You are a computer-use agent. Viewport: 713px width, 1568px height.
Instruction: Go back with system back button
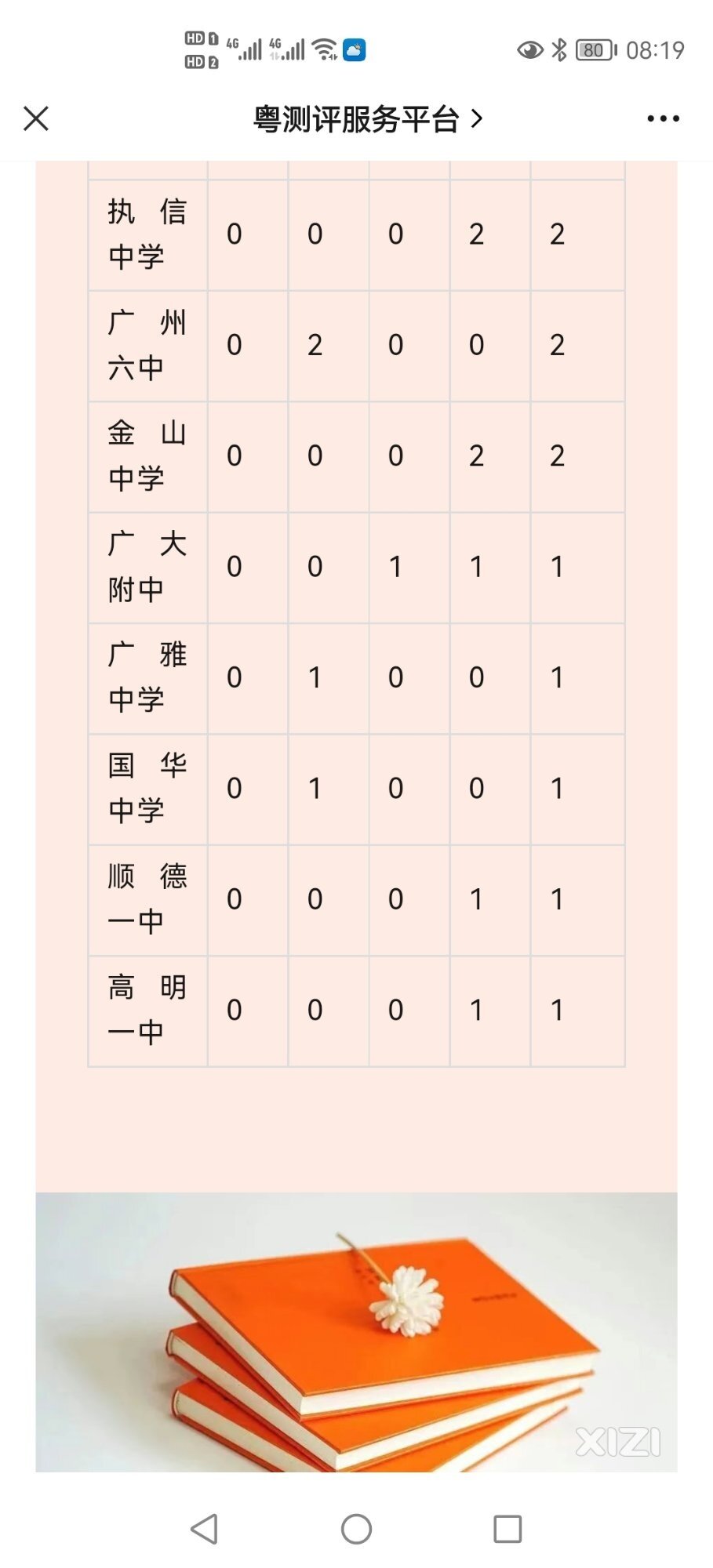204,1529
